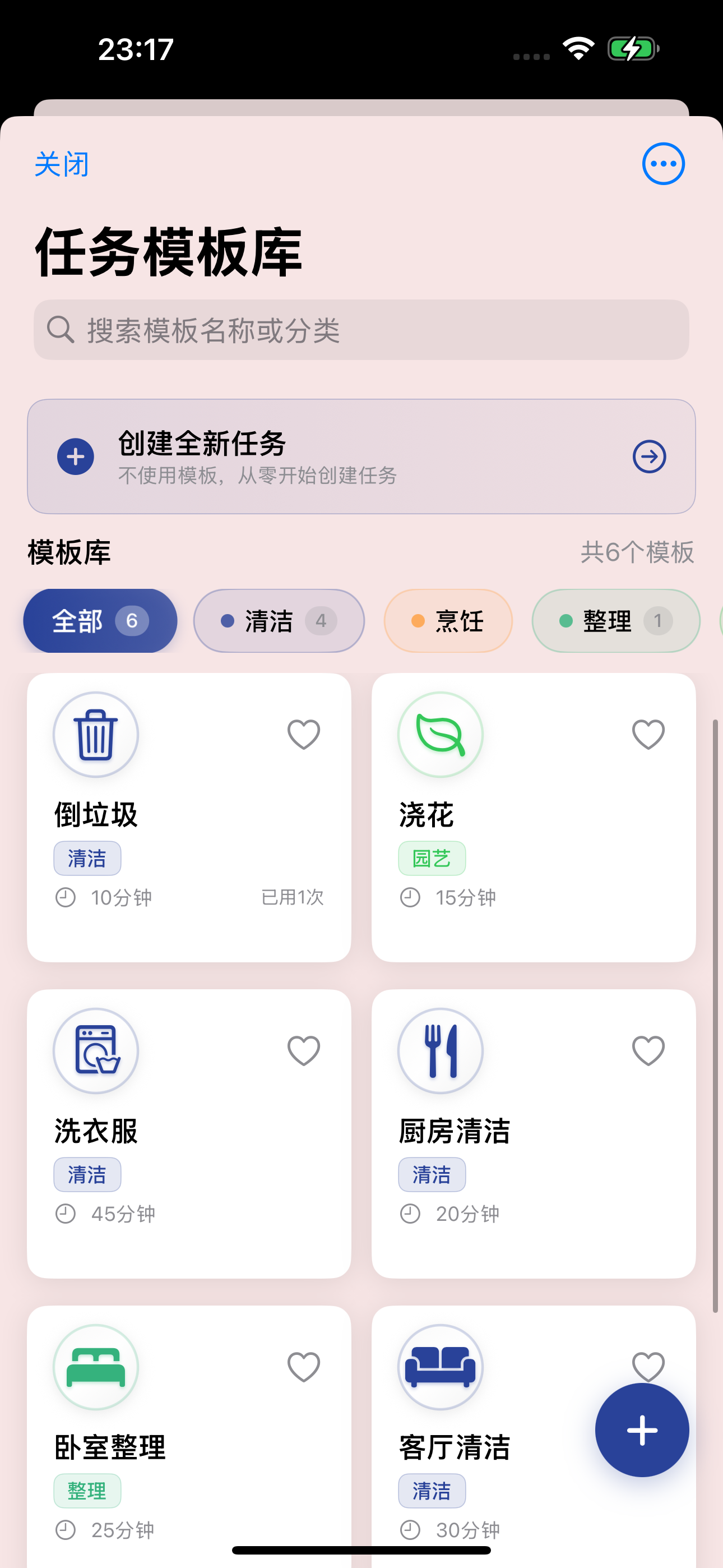723x1568 pixels.
Task: Like the 洗衣服 template with heart
Action: 304,1050
